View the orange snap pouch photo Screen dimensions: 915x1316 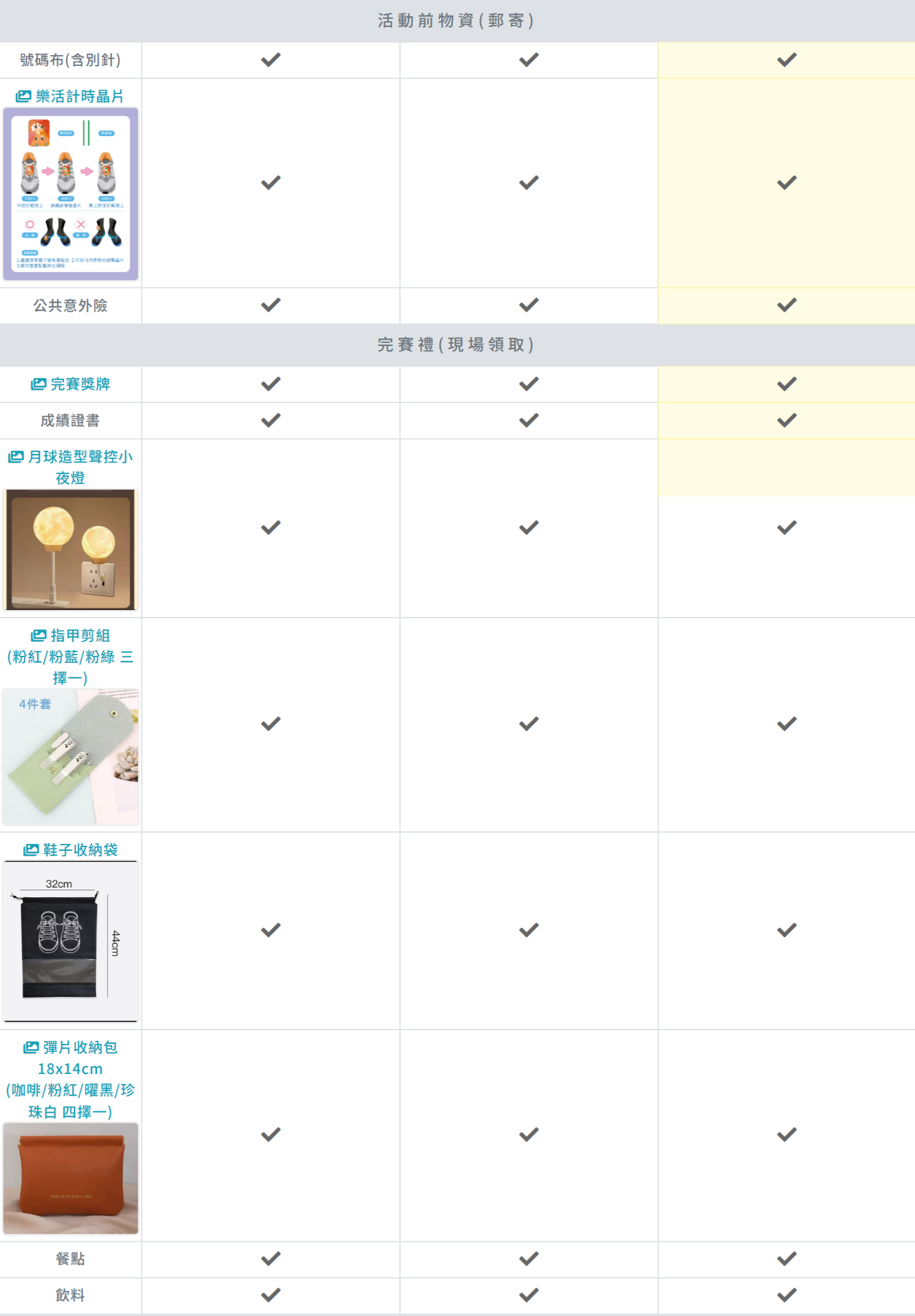click(x=70, y=1178)
